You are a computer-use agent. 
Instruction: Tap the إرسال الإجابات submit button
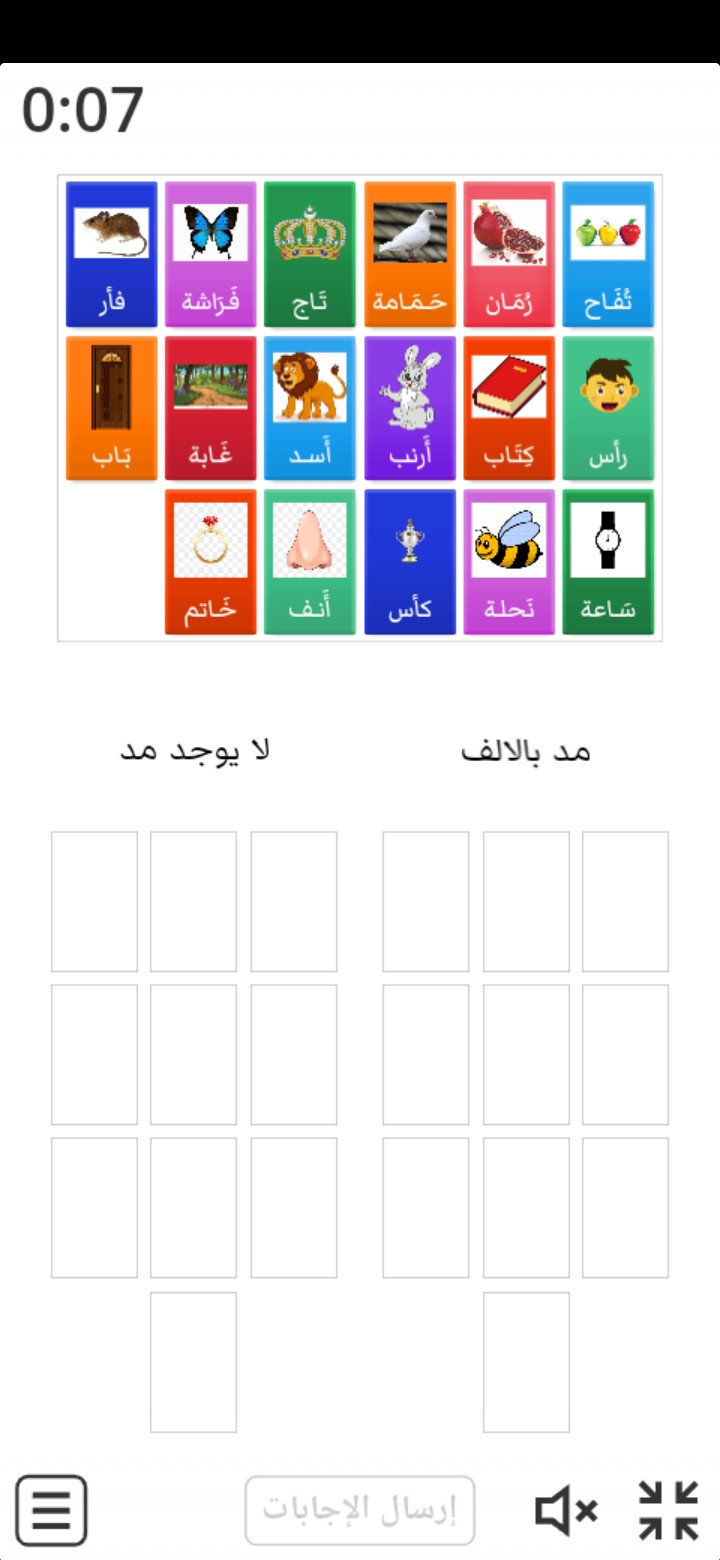point(360,1510)
